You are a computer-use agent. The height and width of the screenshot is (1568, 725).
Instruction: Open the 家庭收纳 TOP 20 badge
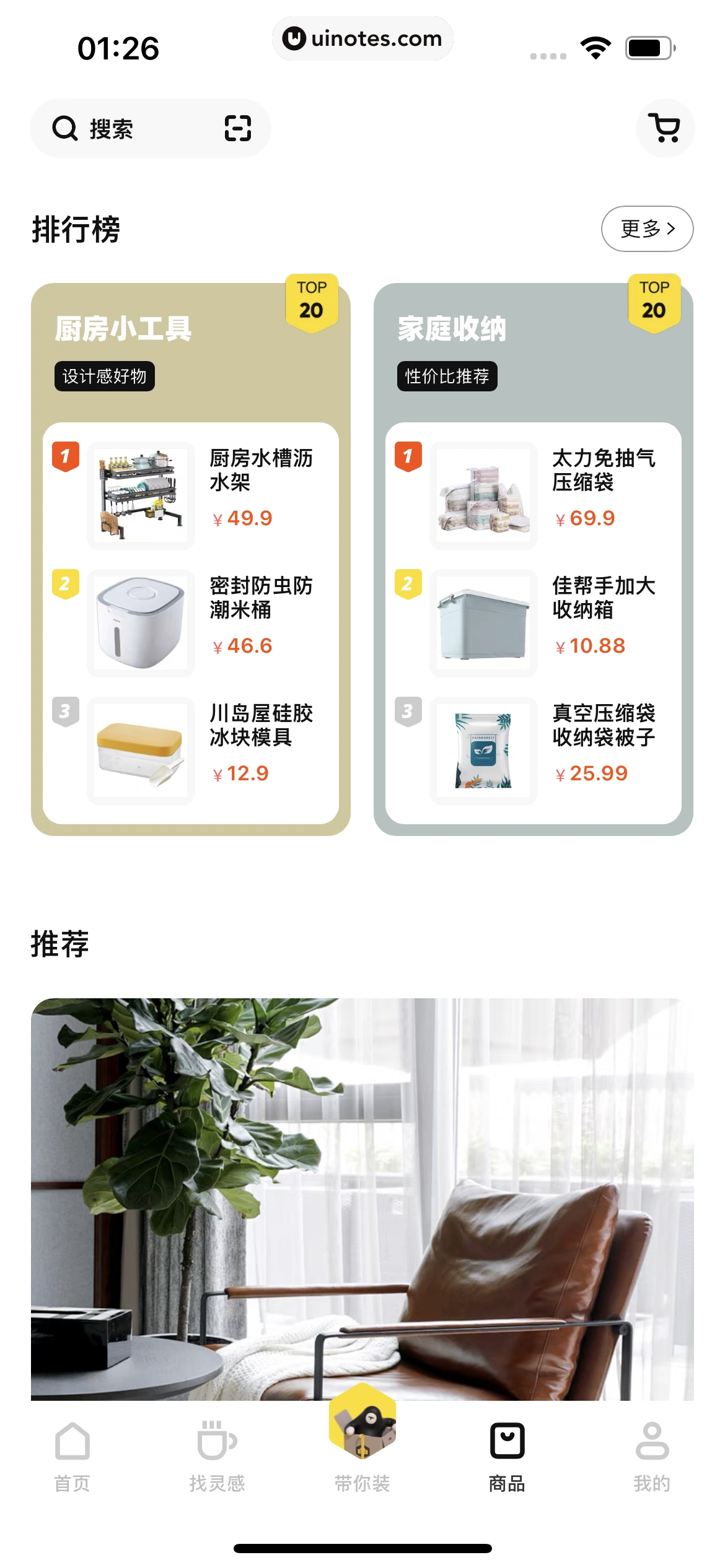pos(654,300)
